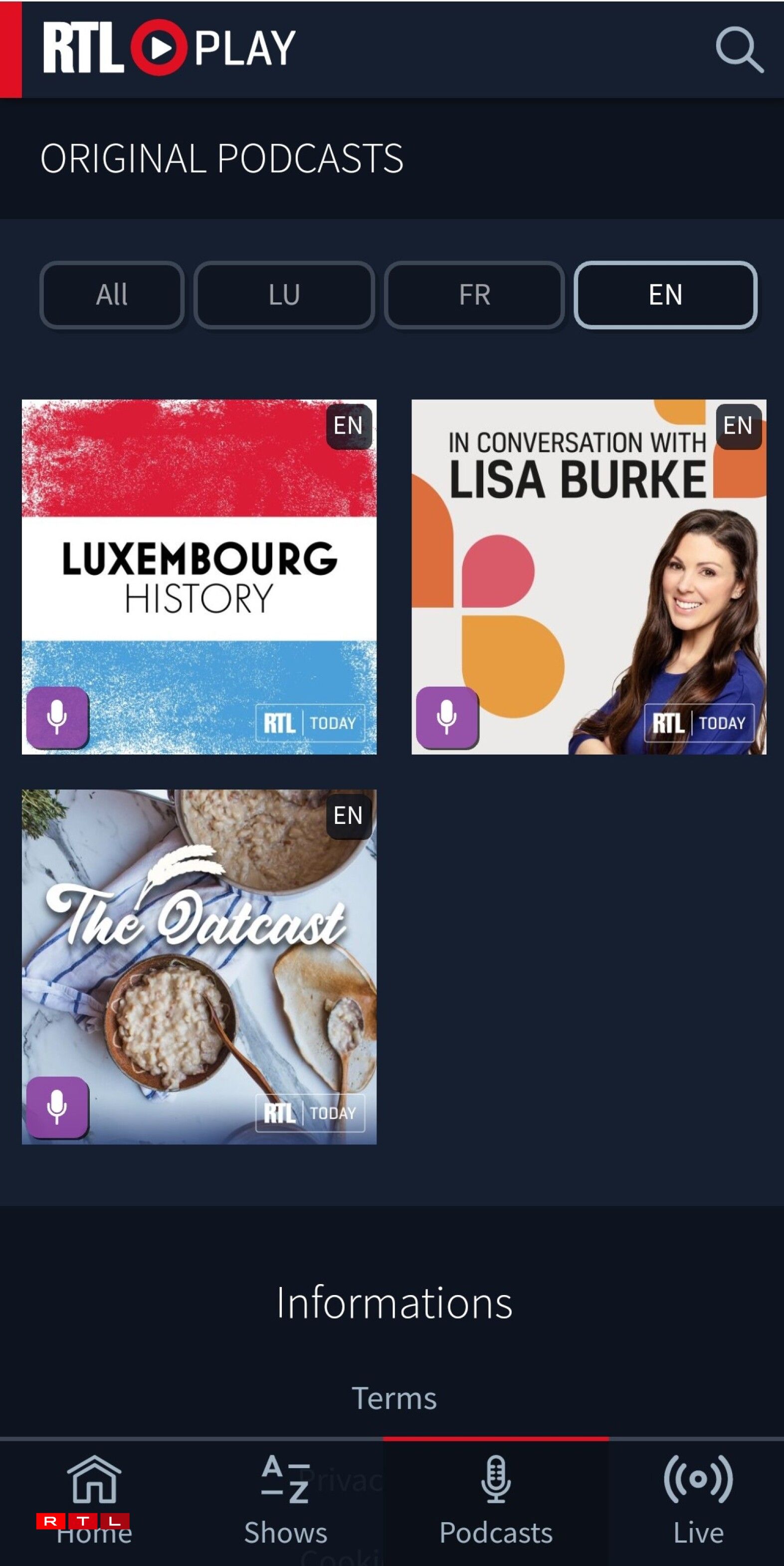Viewport: 784px width, 1566px height.
Task: Select the All language filter
Action: (x=112, y=295)
